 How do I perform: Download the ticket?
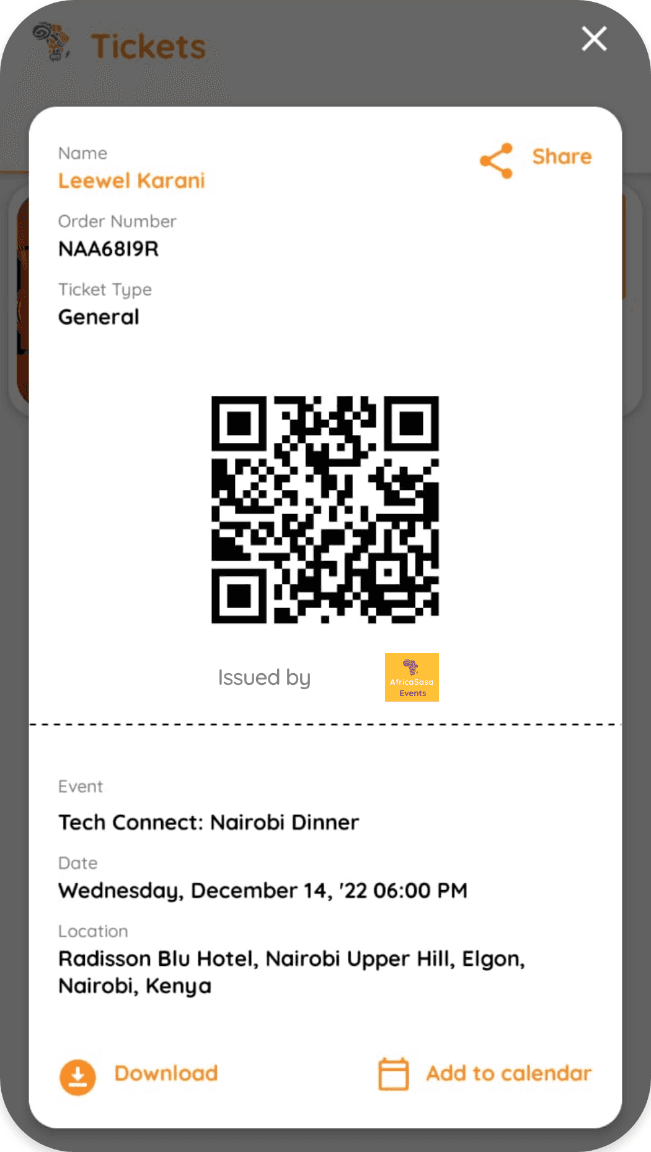tap(139, 1074)
